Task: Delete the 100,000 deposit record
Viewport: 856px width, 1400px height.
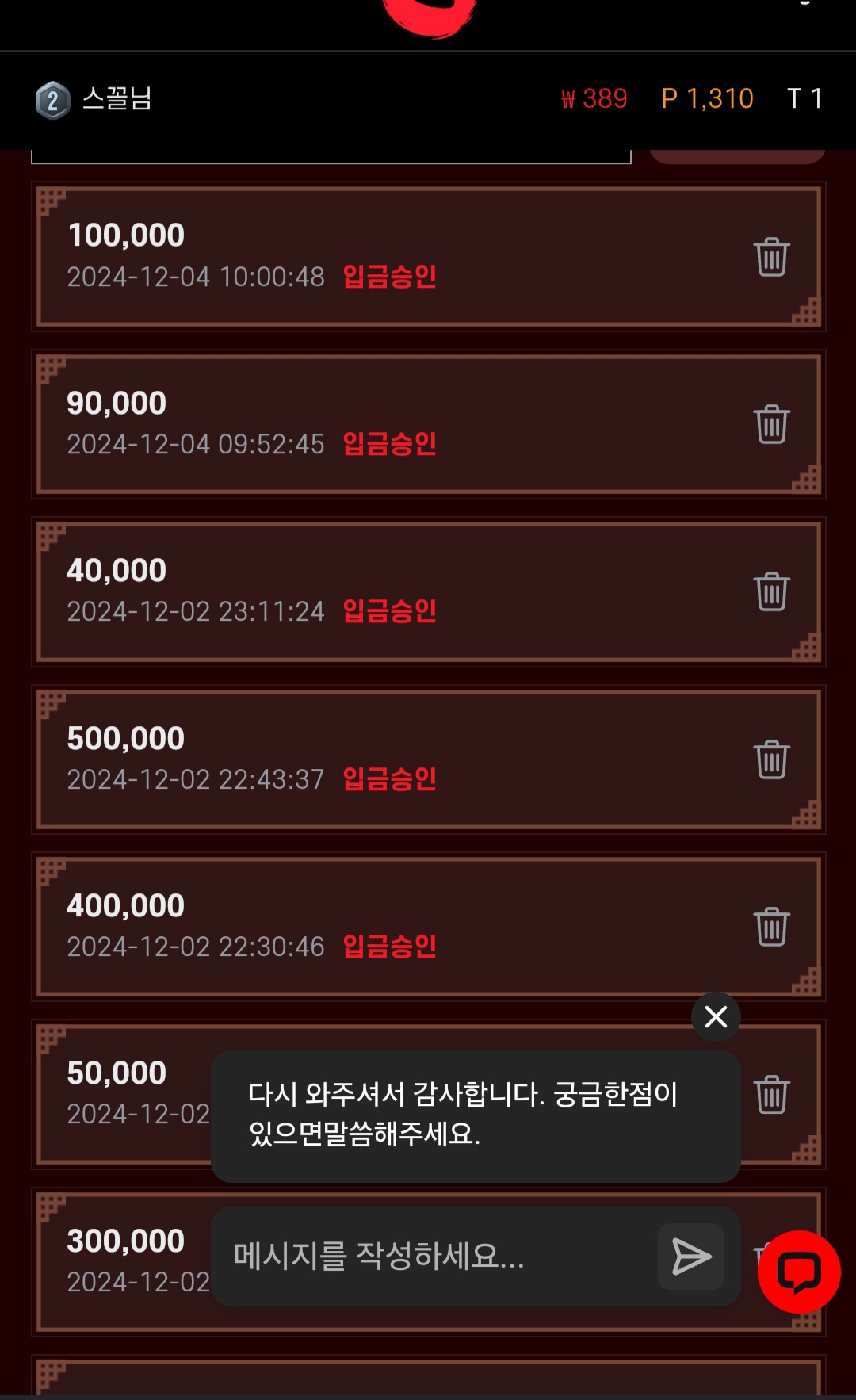Action: click(x=771, y=257)
